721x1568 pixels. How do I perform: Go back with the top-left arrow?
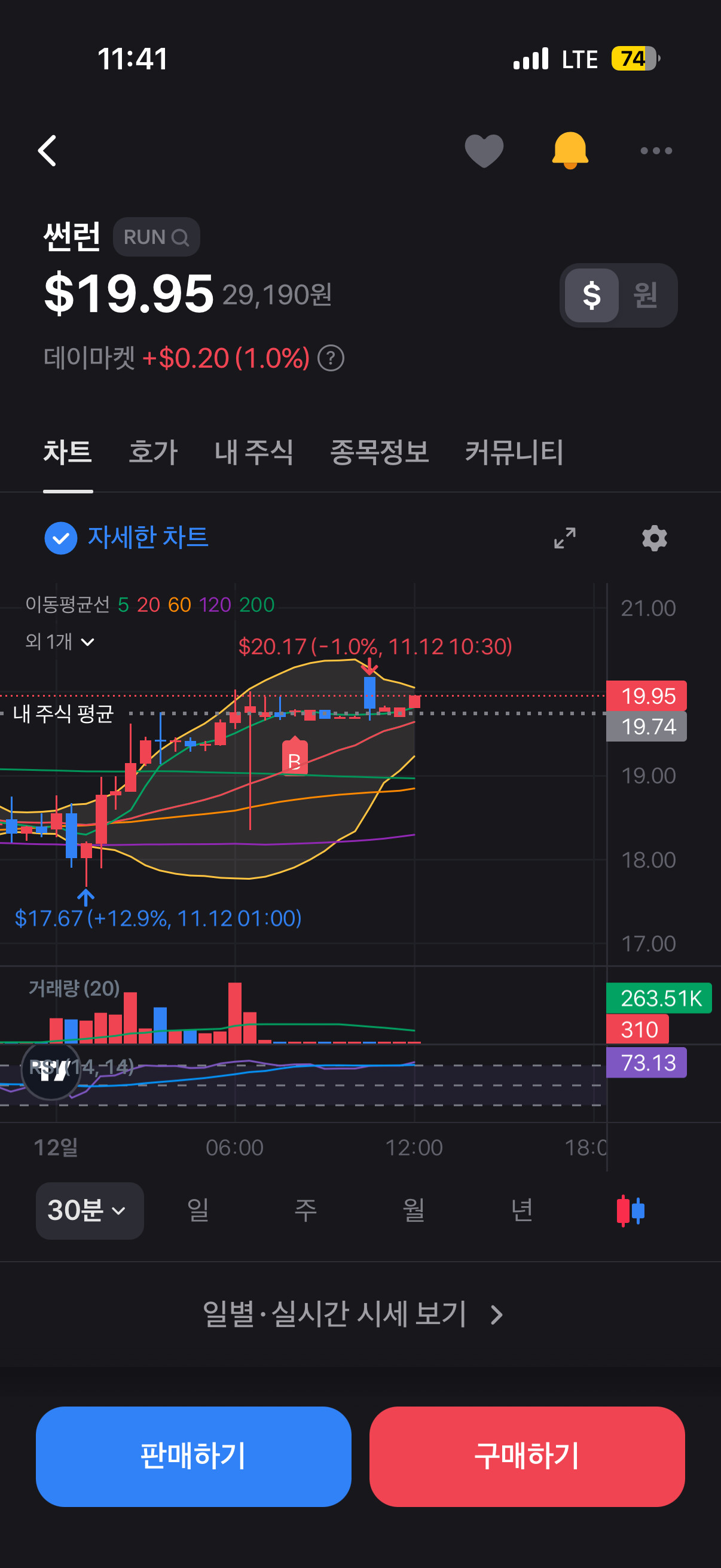click(47, 150)
